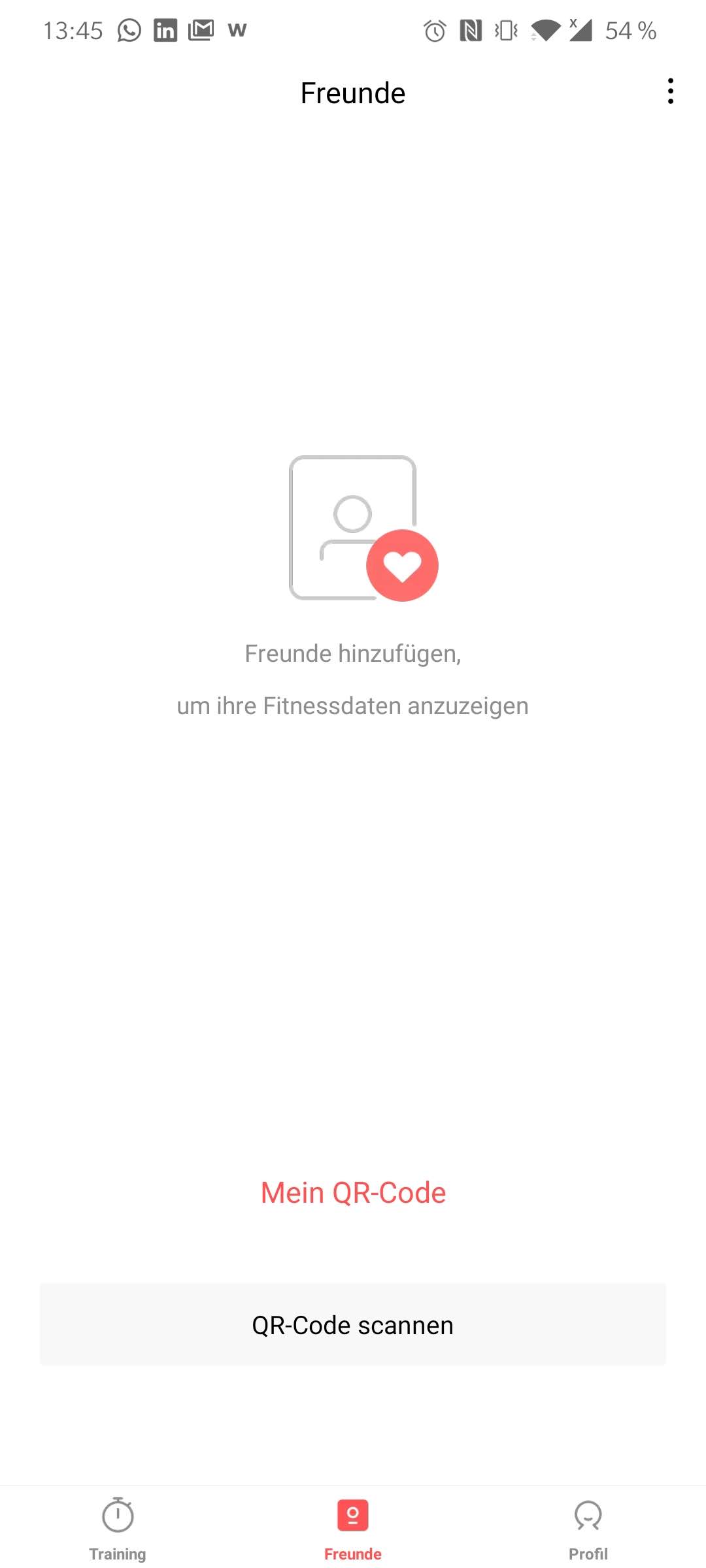
Task: Open Mein QR-Code
Action: [353, 1193]
